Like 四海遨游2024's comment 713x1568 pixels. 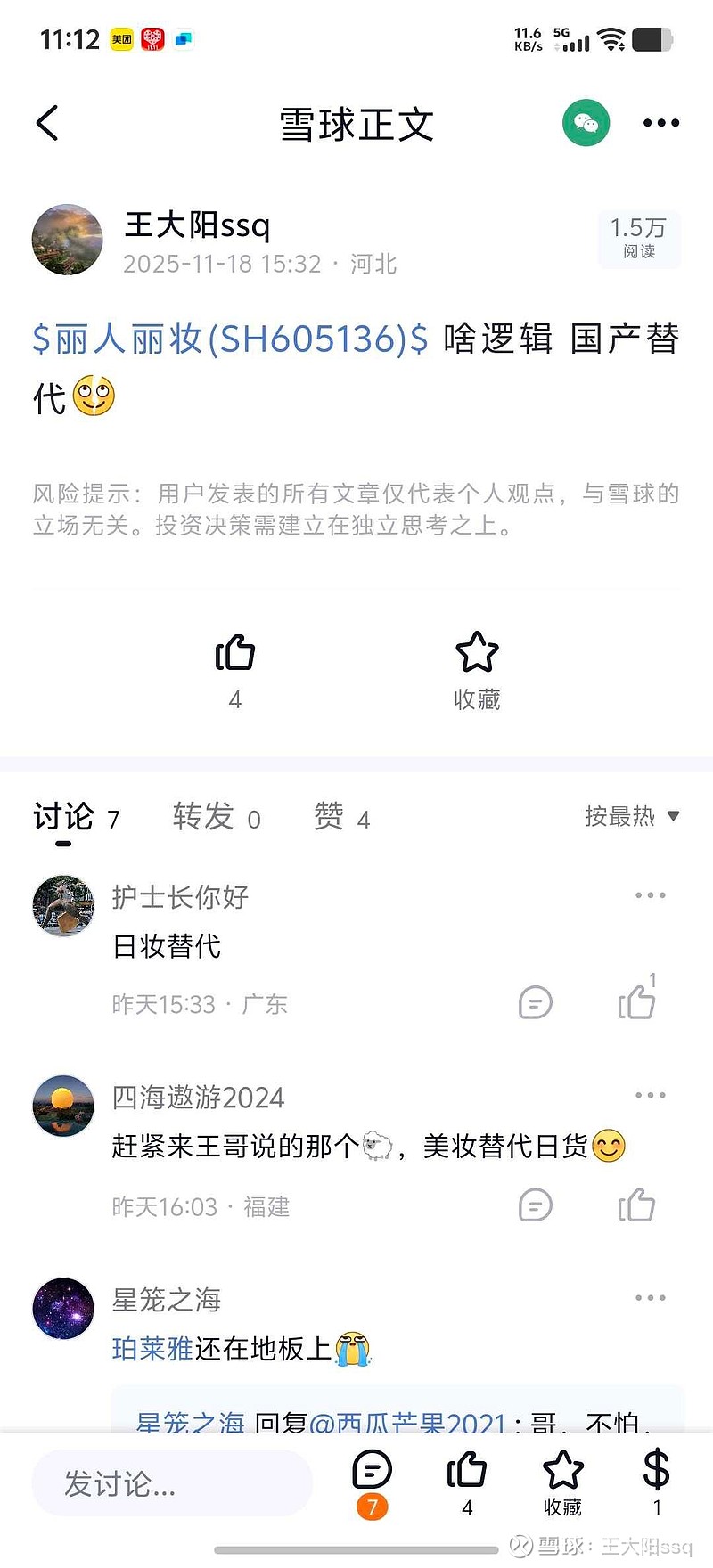tap(636, 1205)
